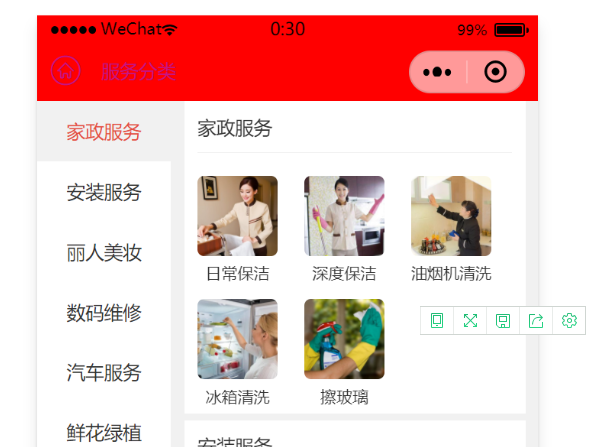
Task: Tap the green device preview icon
Action: (x=437, y=320)
